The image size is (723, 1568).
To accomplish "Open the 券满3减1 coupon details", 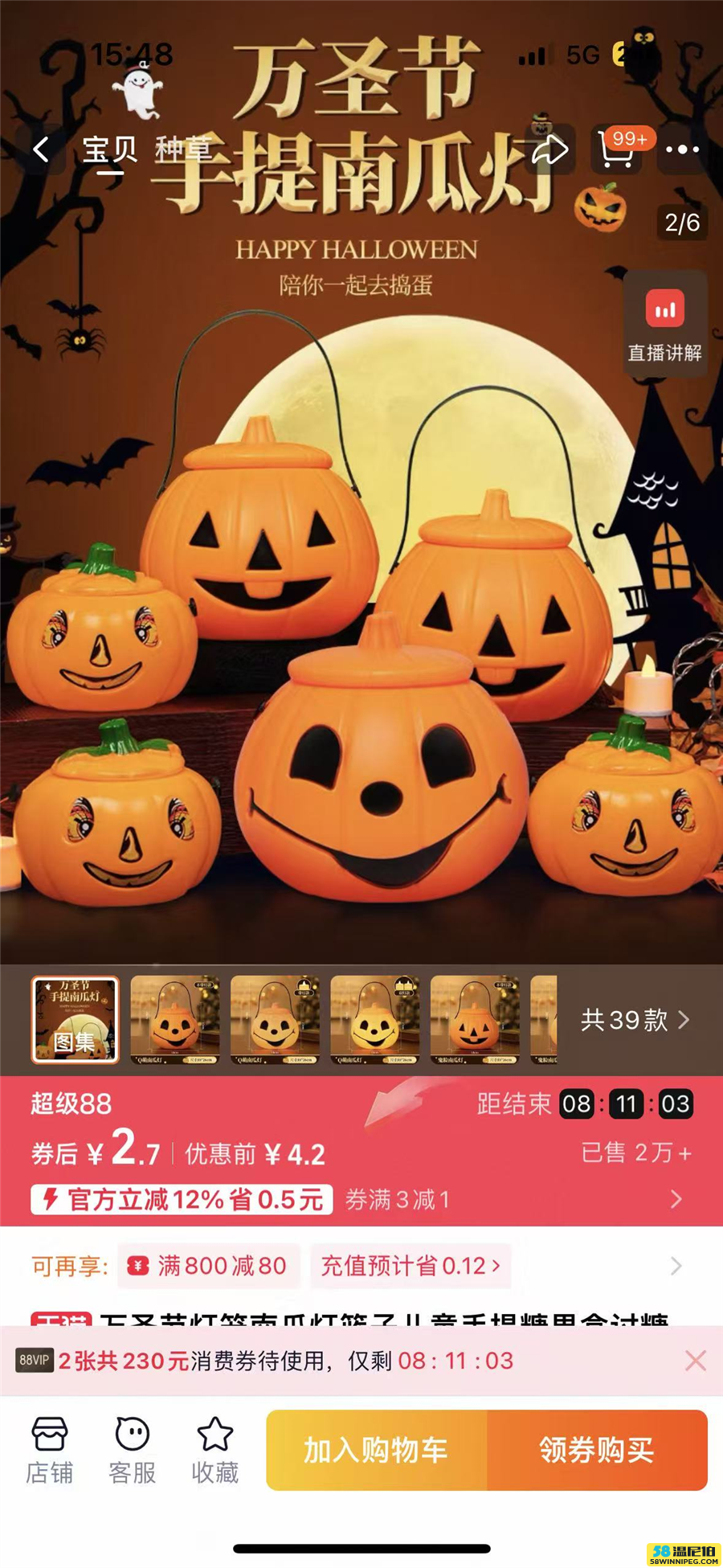I will click(x=397, y=1199).
